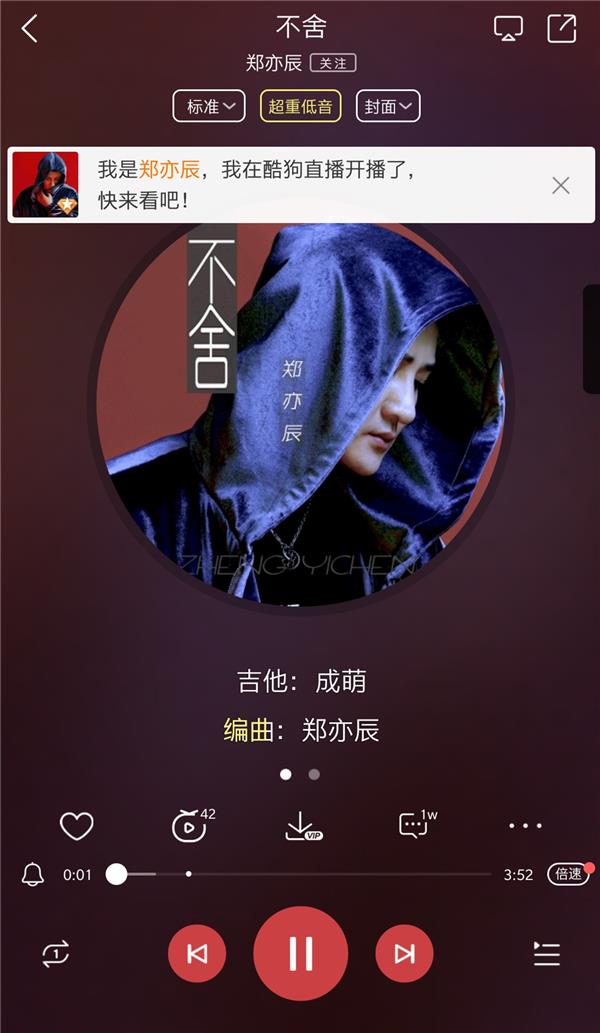Go back using the top-left arrow
Image resolution: width=600 pixels, height=1033 pixels.
(x=30, y=29)
